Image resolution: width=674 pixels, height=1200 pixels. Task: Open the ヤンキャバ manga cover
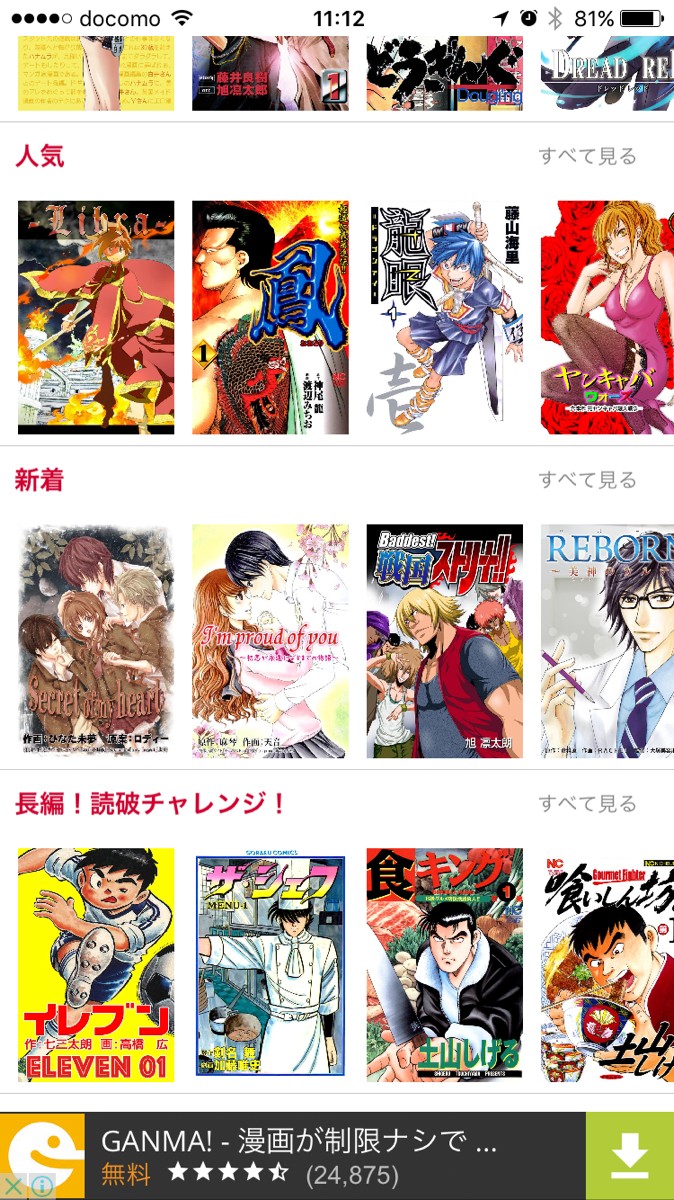(x=607, y=317)
